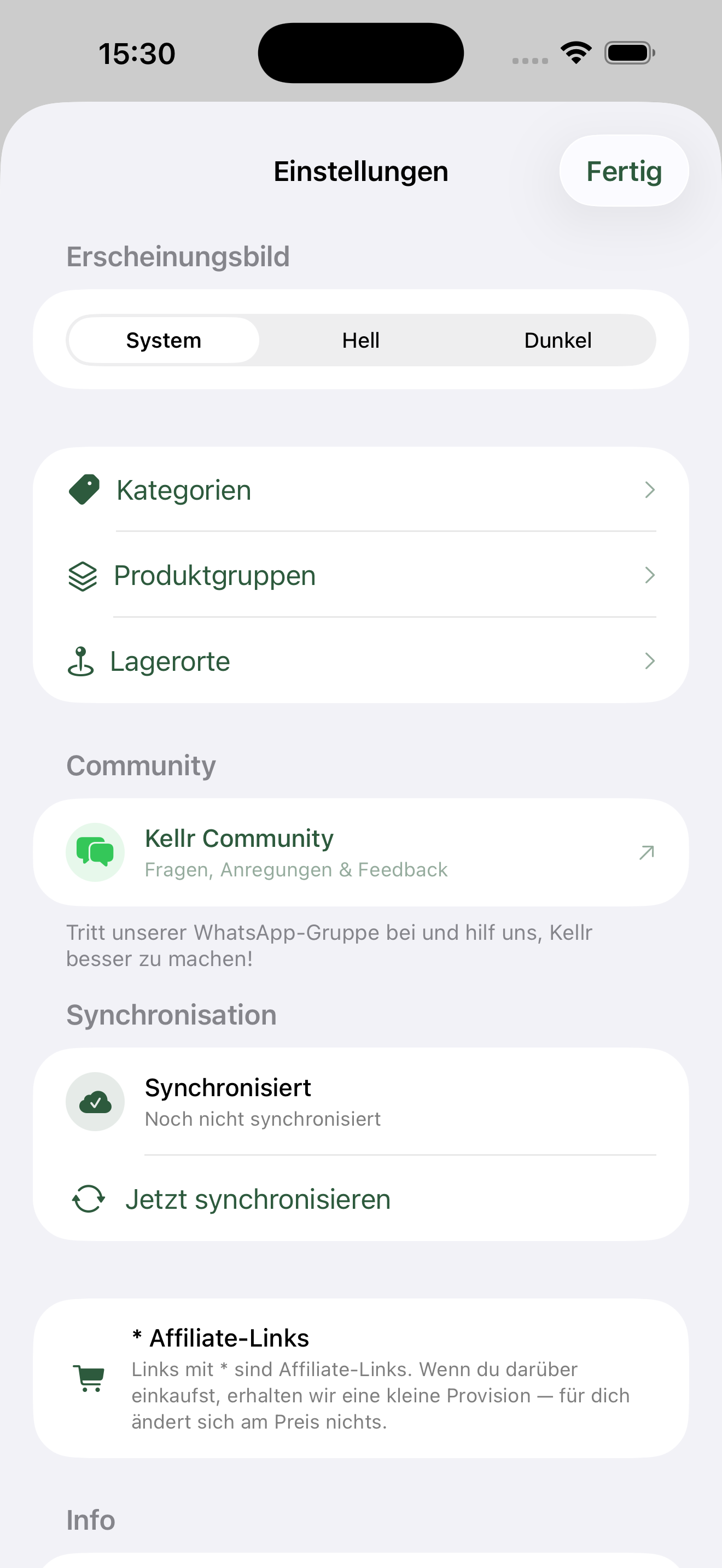The image size is (722, 1568).
Task: Switch appearance to Hell mode
Action: click(360, 340)
